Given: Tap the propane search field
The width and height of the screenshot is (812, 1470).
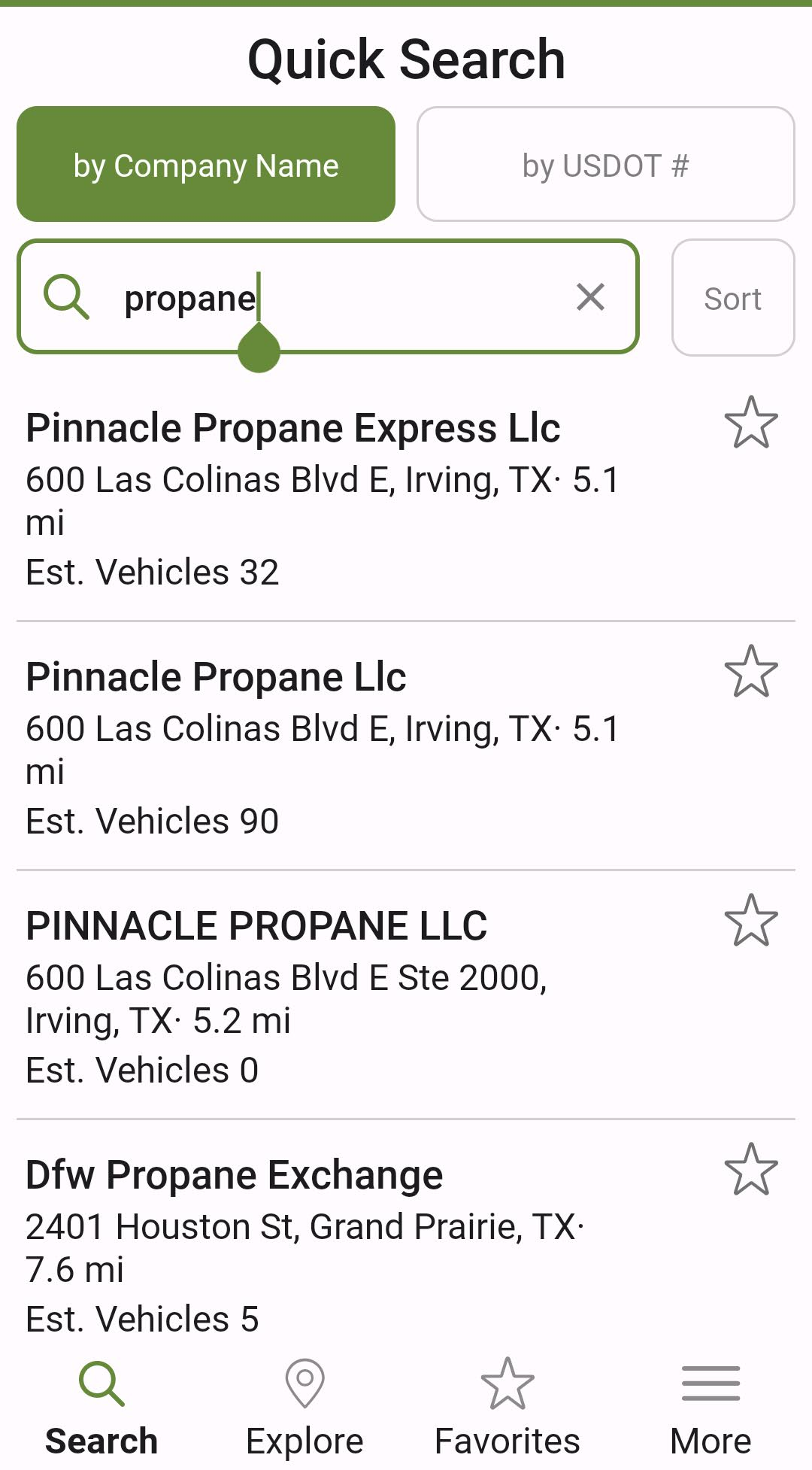Looking at the screenshot, I should (328, 297).
